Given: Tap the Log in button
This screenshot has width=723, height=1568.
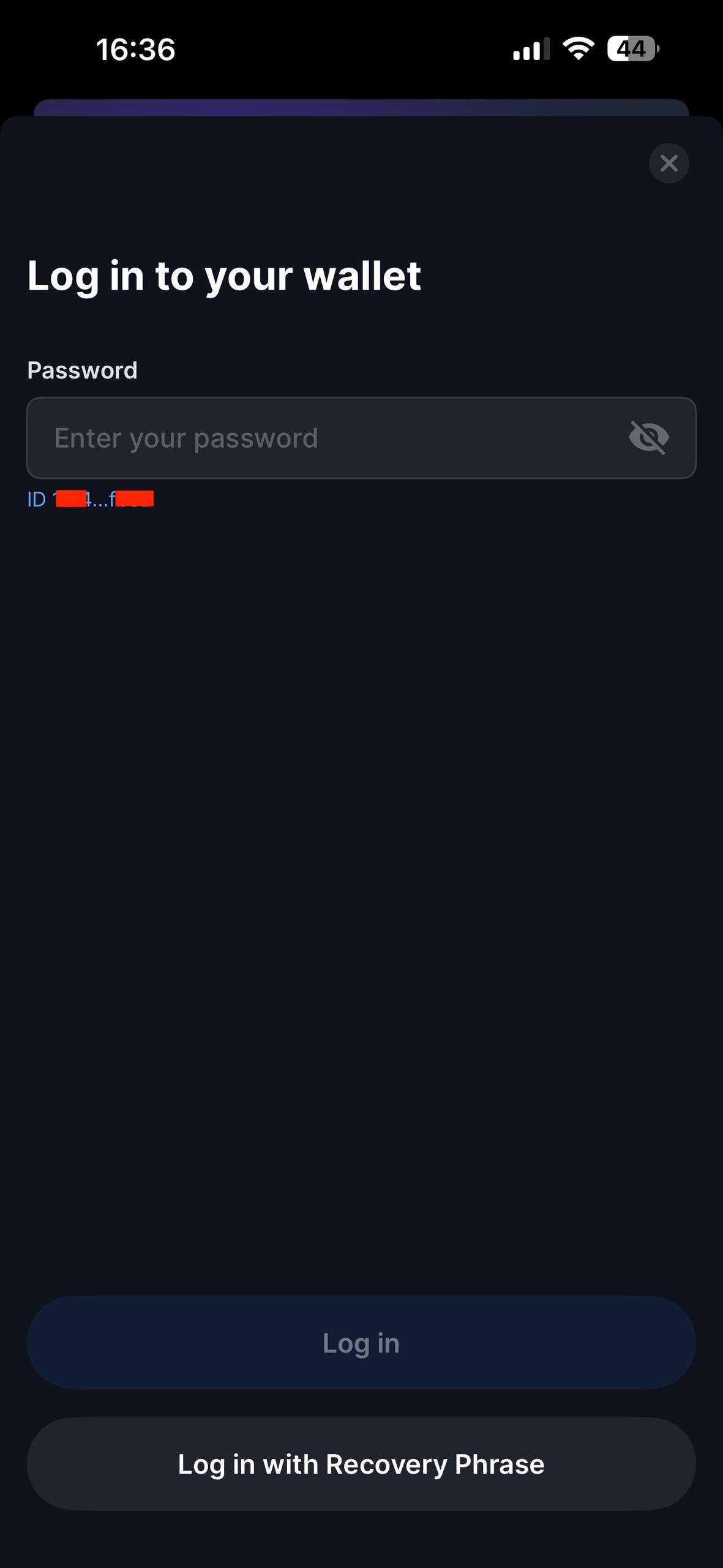Looking at the screenshot, I should 361,1343.
